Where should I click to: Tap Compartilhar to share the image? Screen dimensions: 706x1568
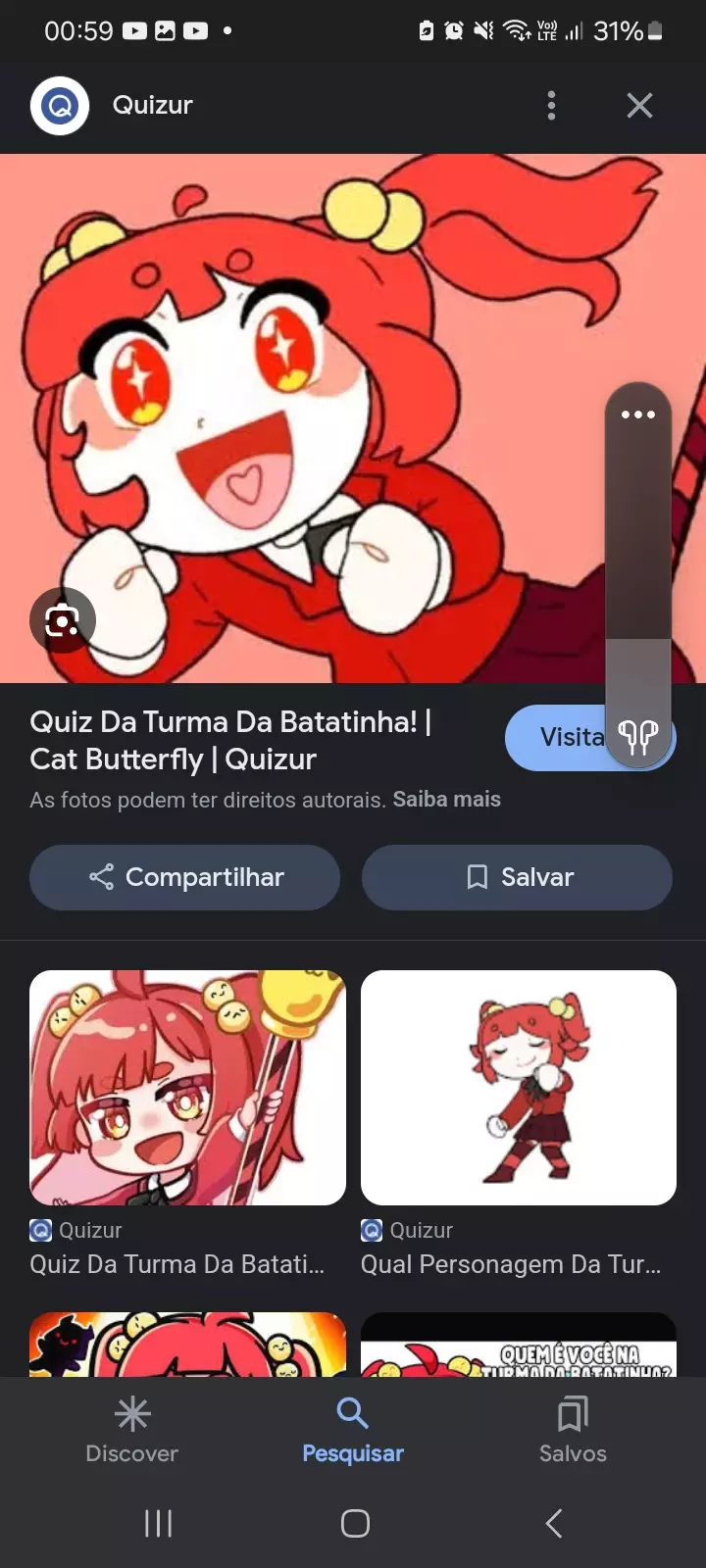coord(185,877)
